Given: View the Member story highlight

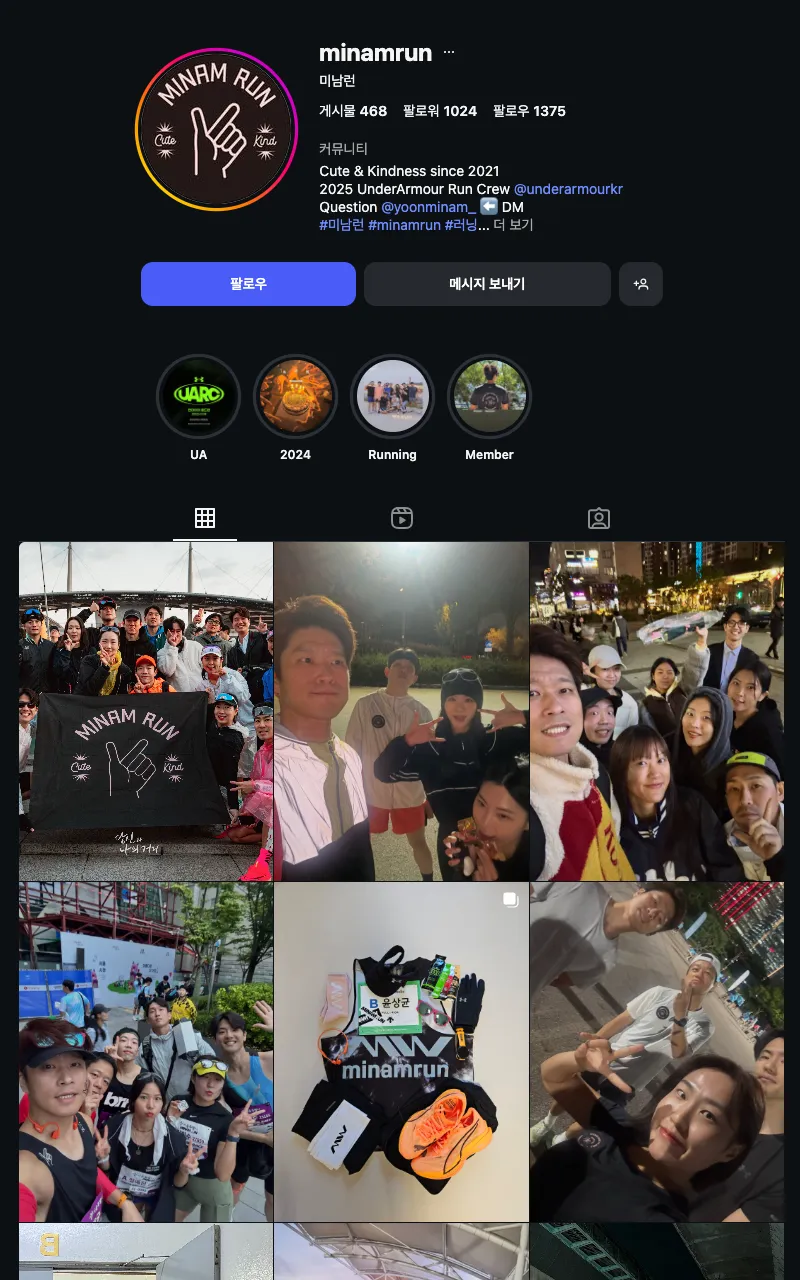Looking at the screenshot, I should coord(489,397).
